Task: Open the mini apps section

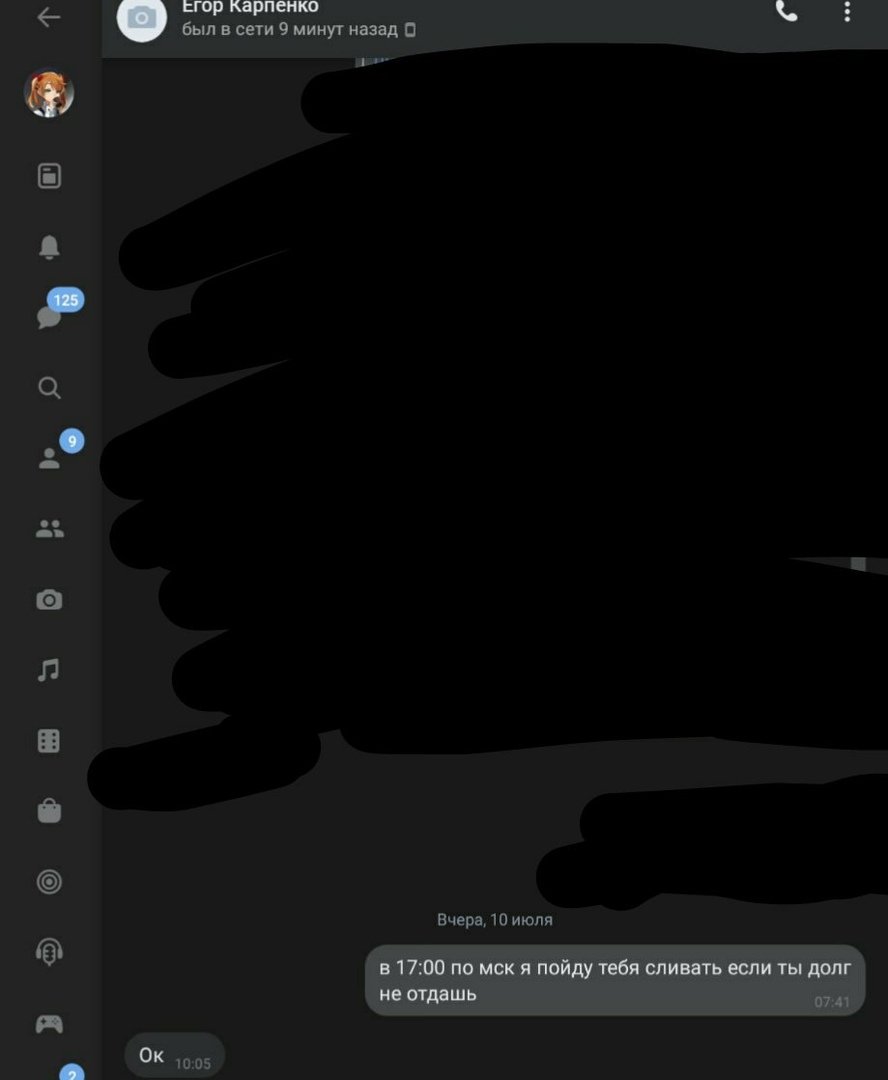Action: (49, 741)
